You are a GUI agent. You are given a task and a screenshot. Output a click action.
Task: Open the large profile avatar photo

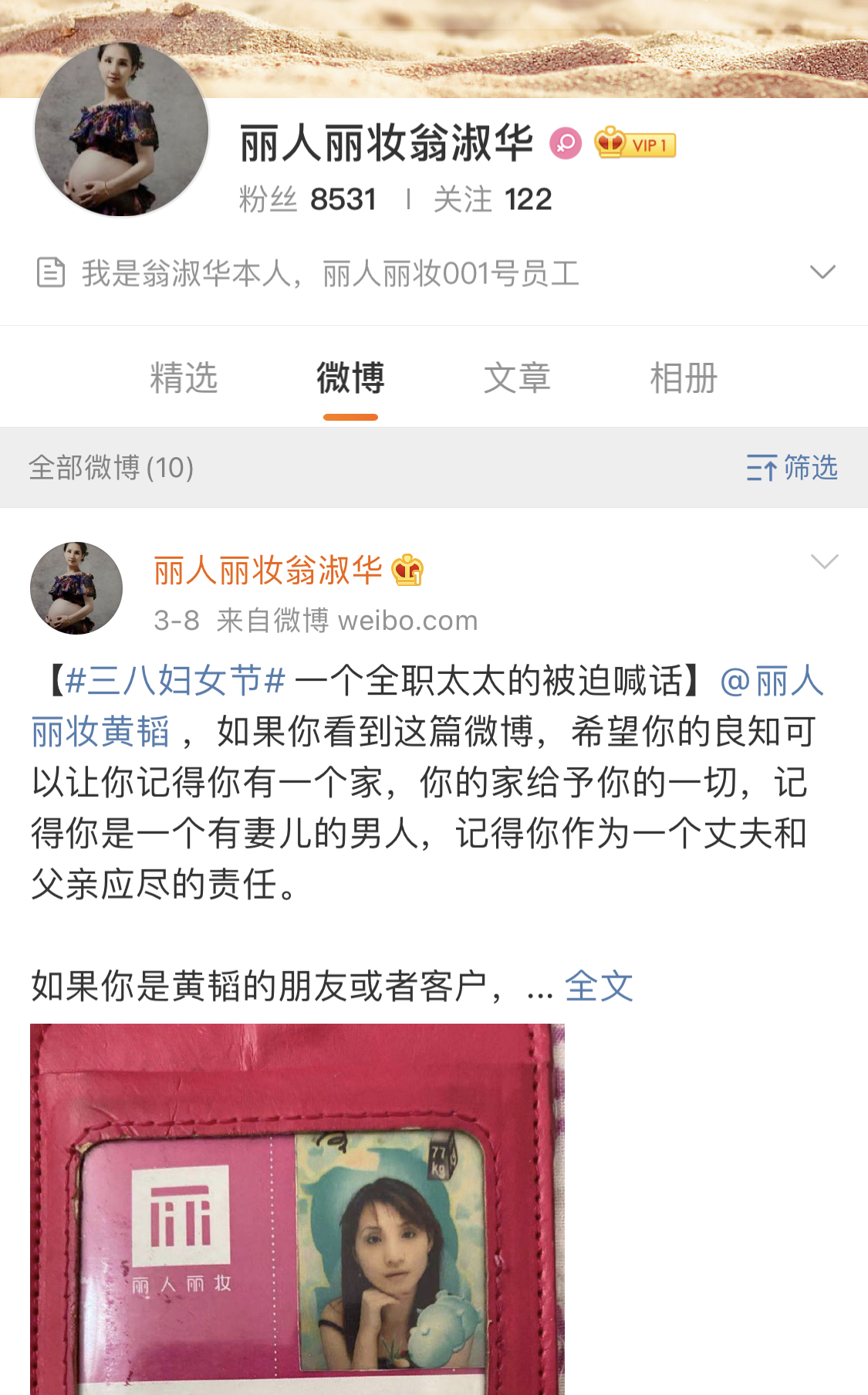pyautogui.click(x=122, y=130)
